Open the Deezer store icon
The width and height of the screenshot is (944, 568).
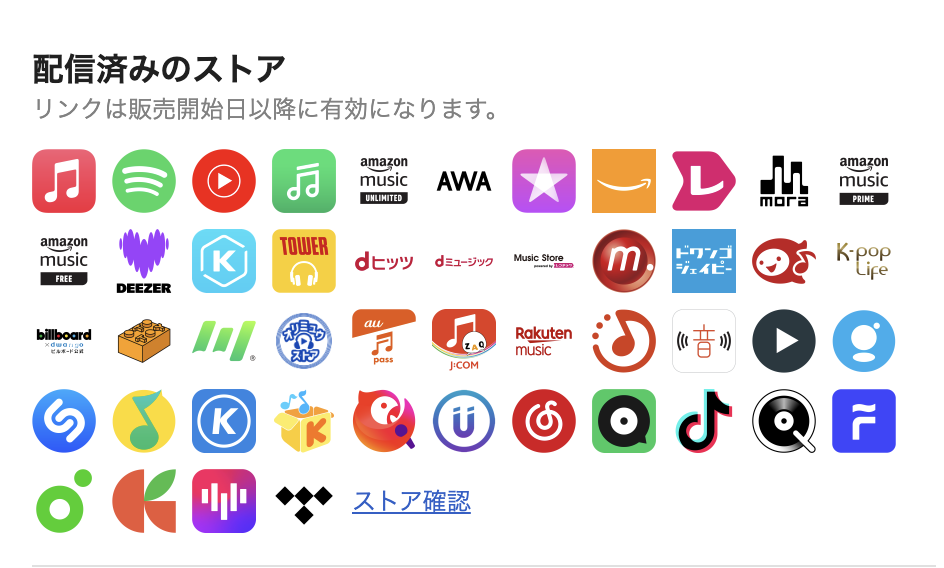point(144,261)
